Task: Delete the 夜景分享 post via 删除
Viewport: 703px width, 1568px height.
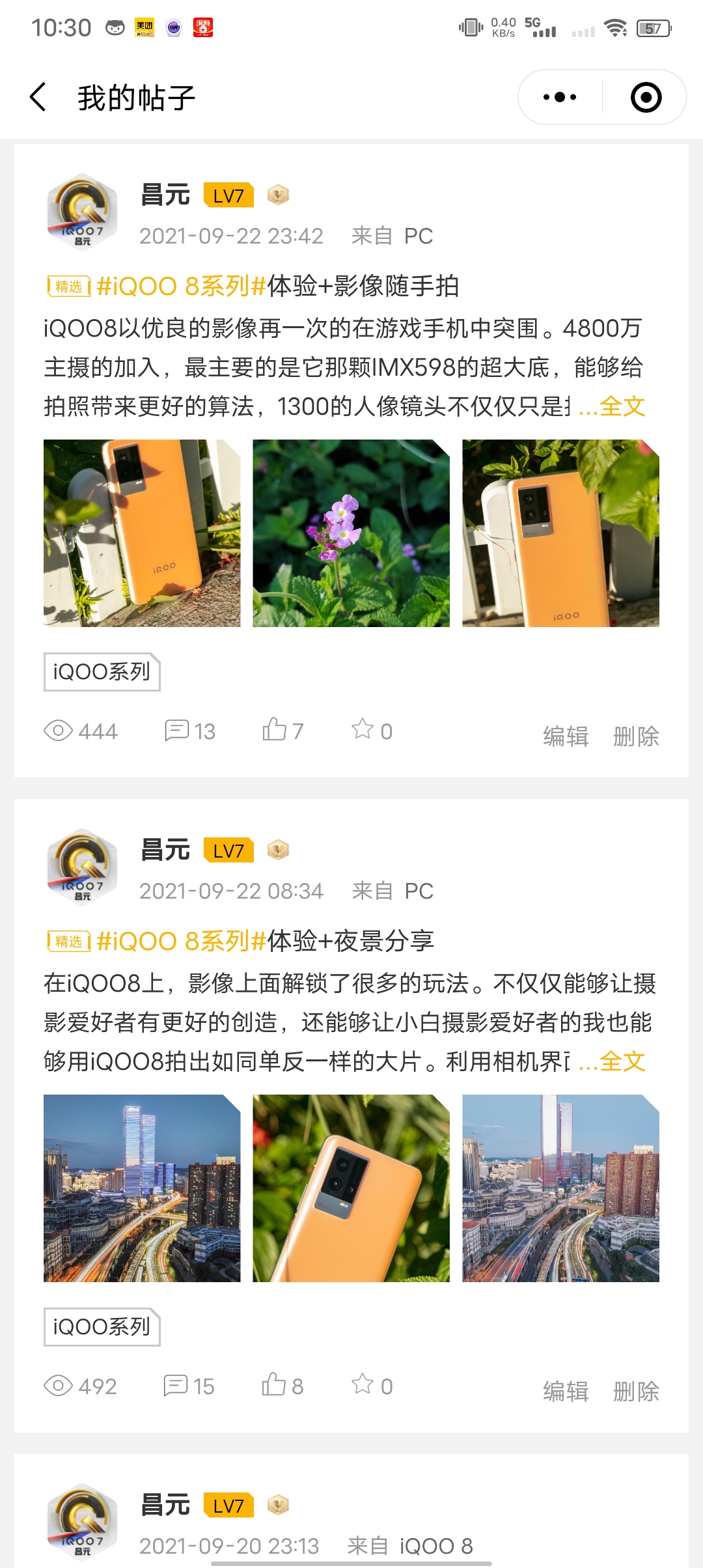Action: coord(636,1392)
